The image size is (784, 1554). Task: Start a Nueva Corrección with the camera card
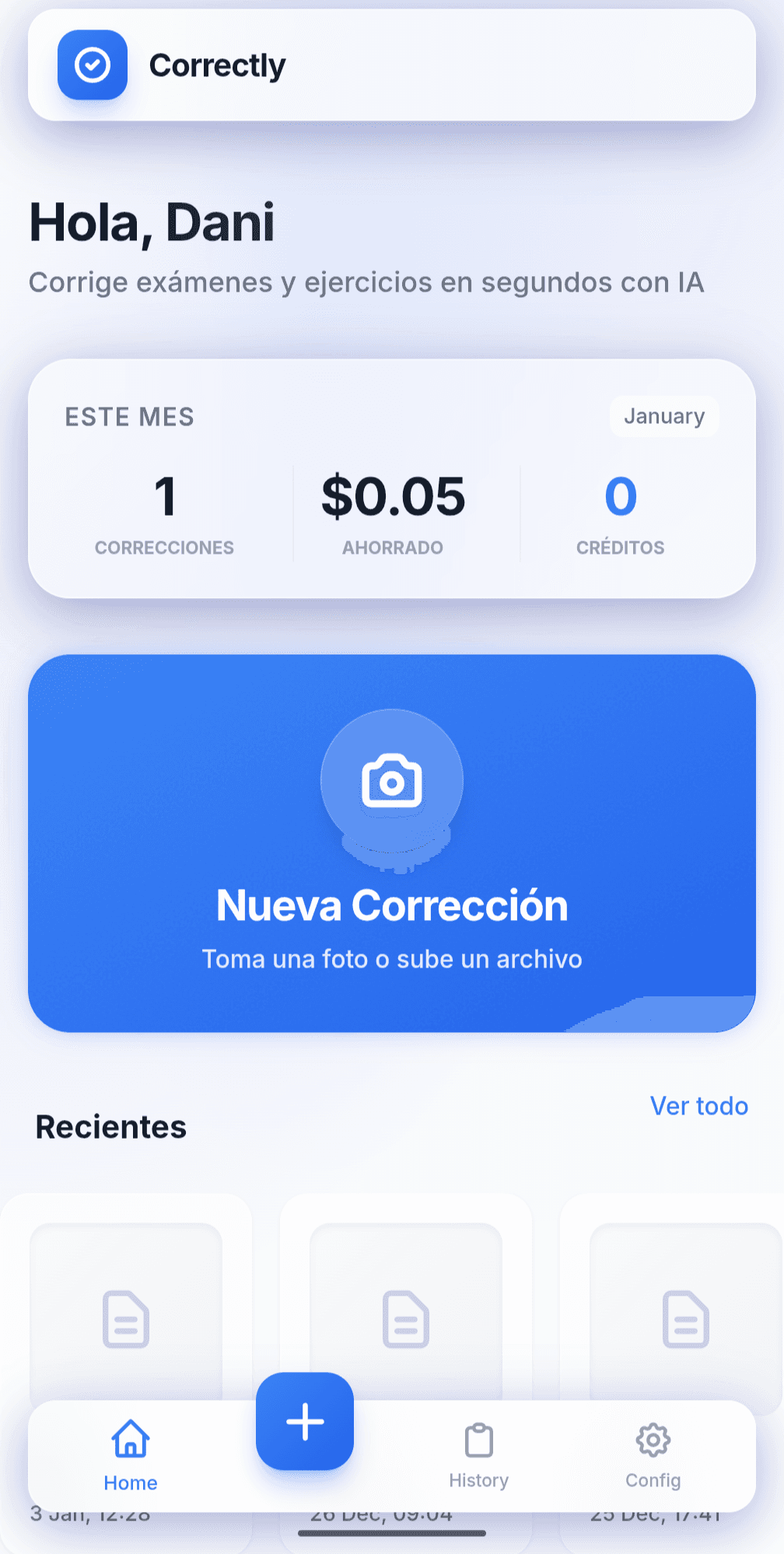click(392, 842)
